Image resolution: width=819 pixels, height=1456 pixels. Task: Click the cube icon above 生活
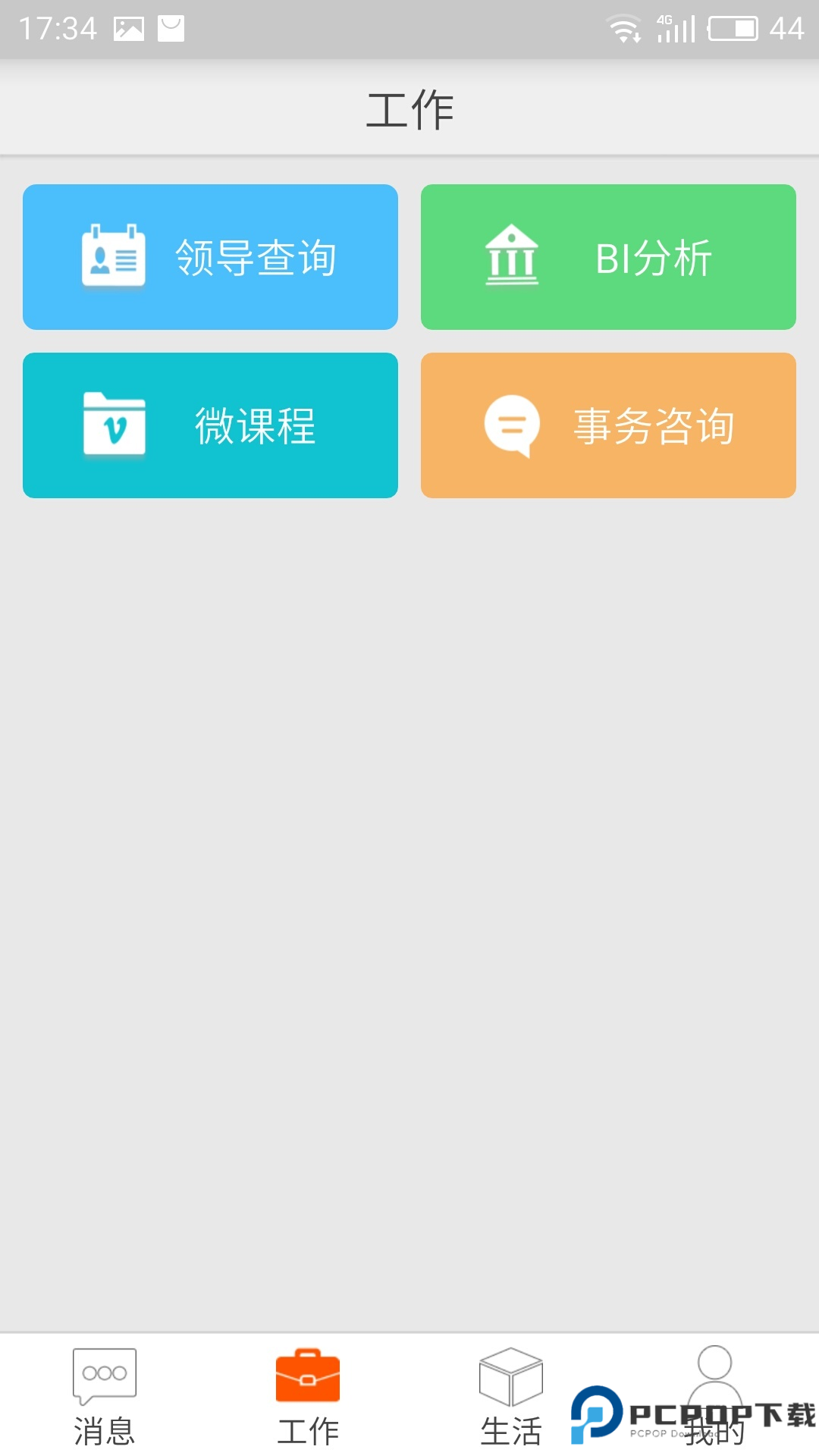(x=510, y=1374)
